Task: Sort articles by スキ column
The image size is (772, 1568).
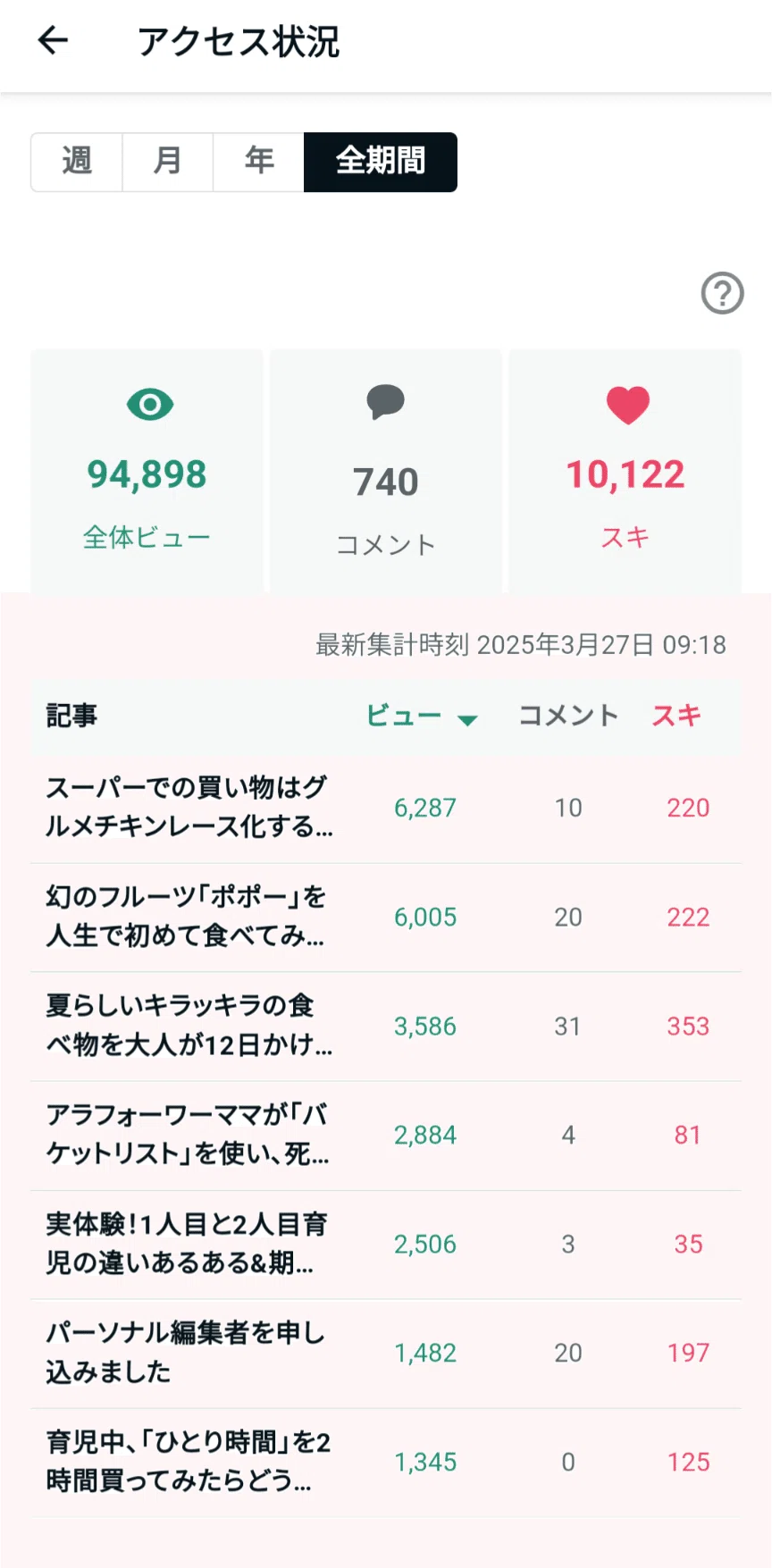Action: click(x=676, y=716)
